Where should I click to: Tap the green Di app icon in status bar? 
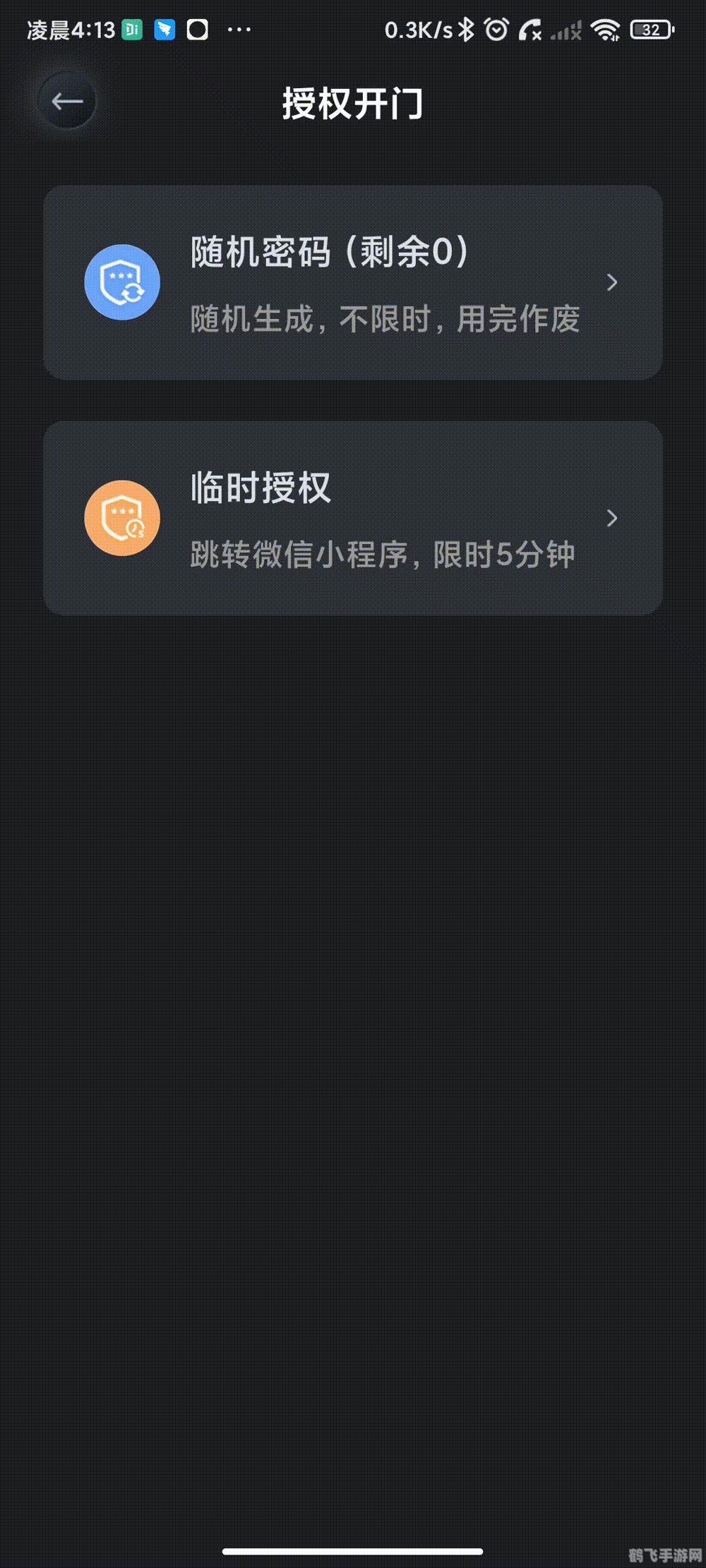(133, 28)
